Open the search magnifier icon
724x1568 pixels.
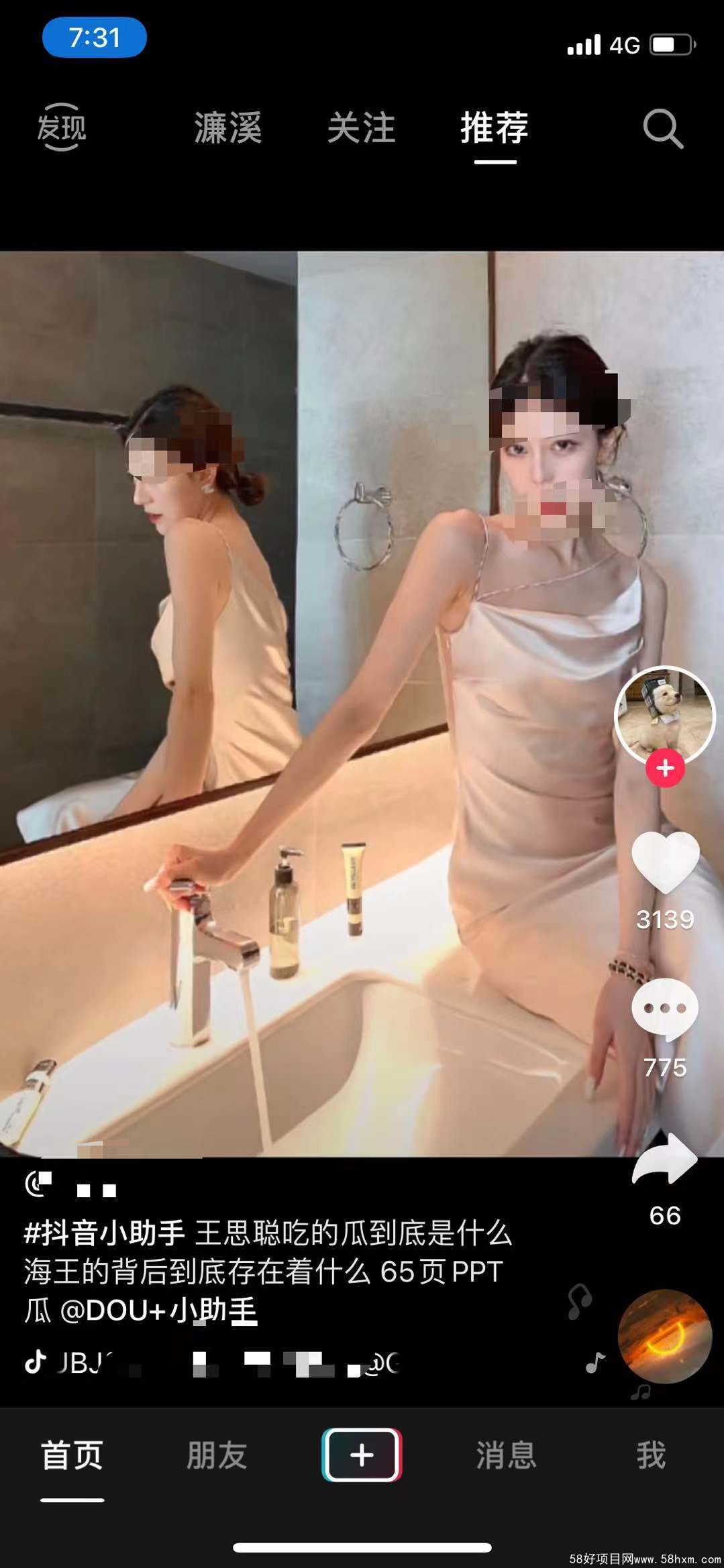tap(663, 128)
